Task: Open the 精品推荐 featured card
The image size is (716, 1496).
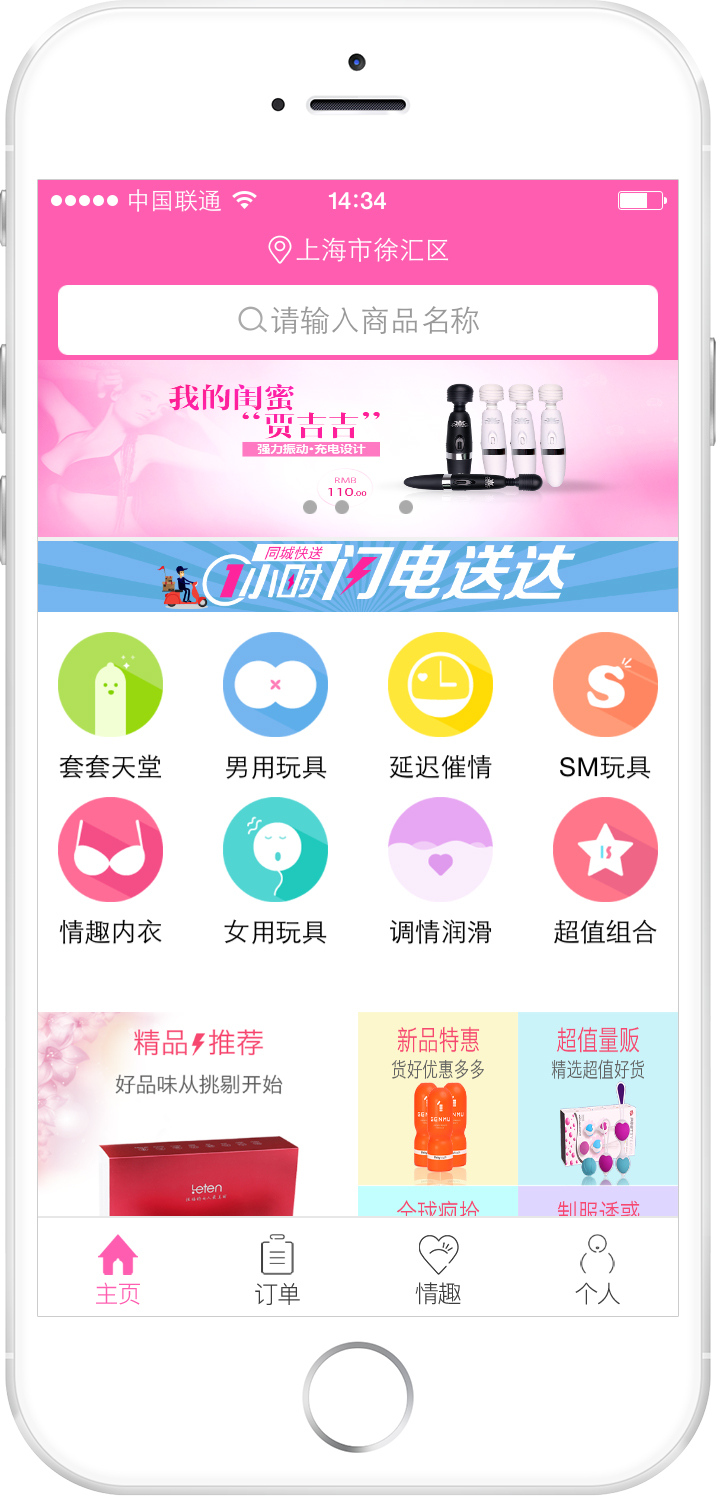Action: (x=198, y=1114)
